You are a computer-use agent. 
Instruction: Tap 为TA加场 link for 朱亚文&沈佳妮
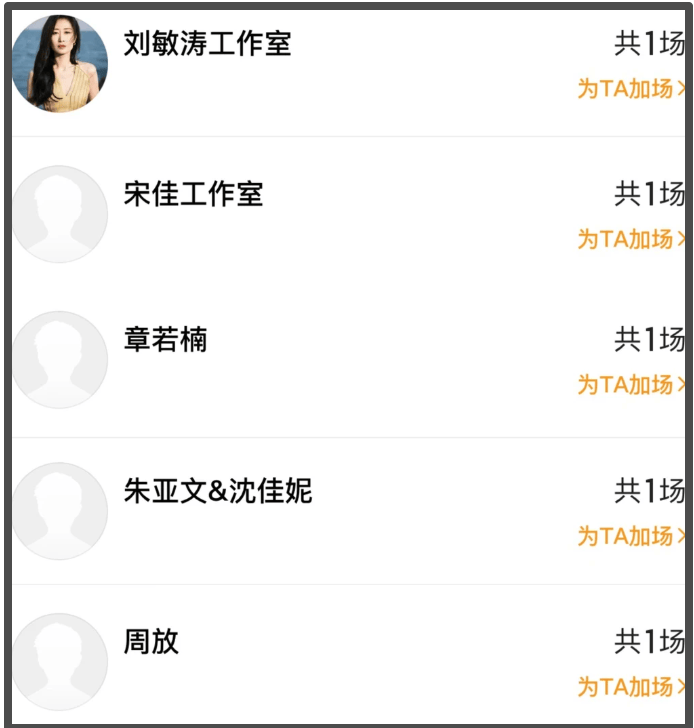coord(631,536)
